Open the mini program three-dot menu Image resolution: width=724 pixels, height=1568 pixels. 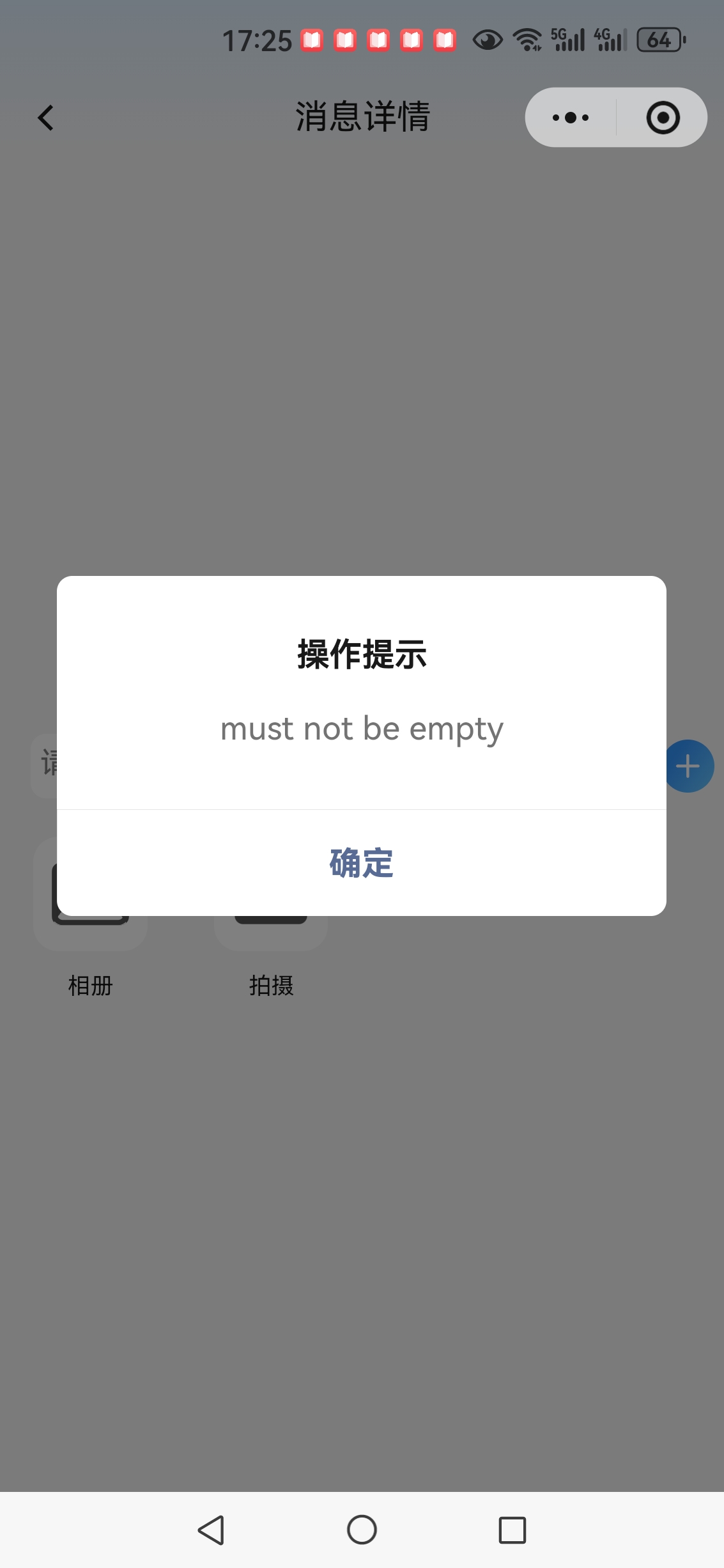(x=571, y=118)
